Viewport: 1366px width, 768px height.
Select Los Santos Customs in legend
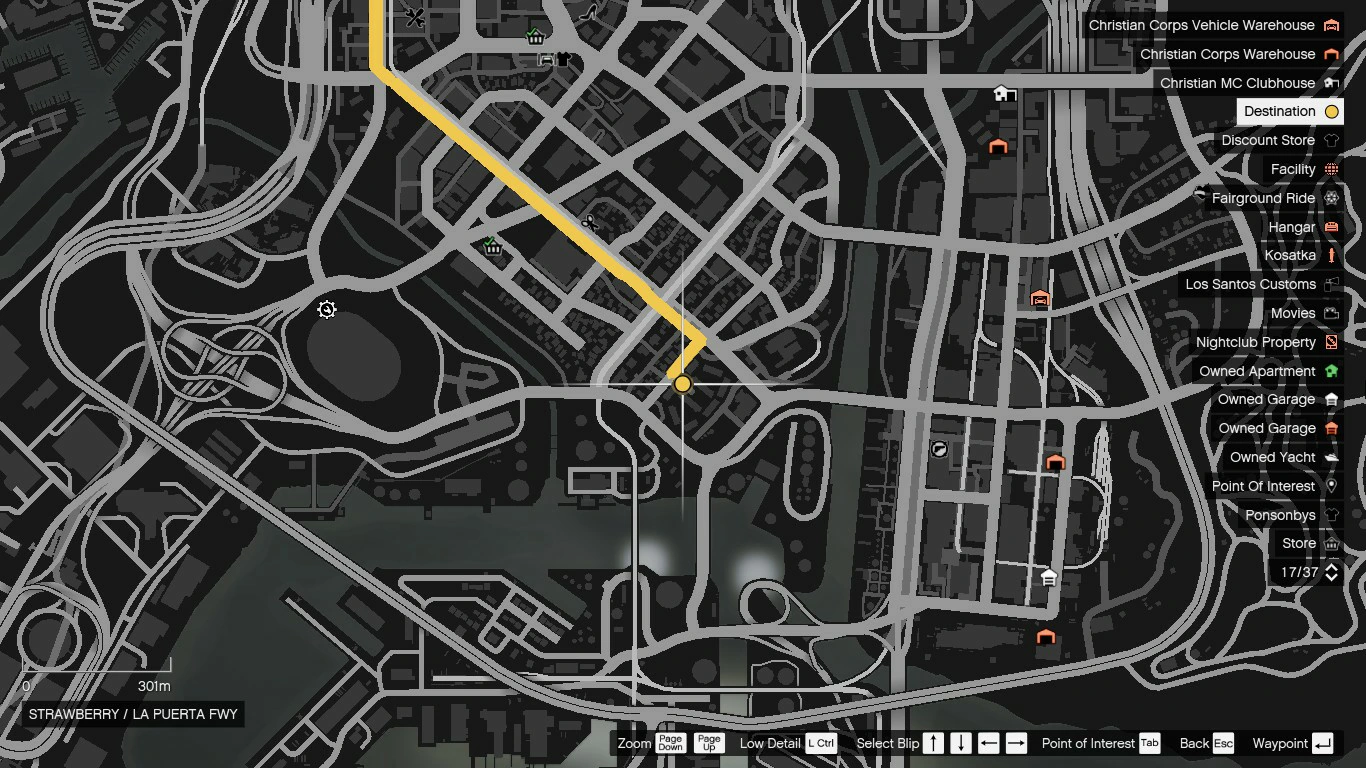1261,284
